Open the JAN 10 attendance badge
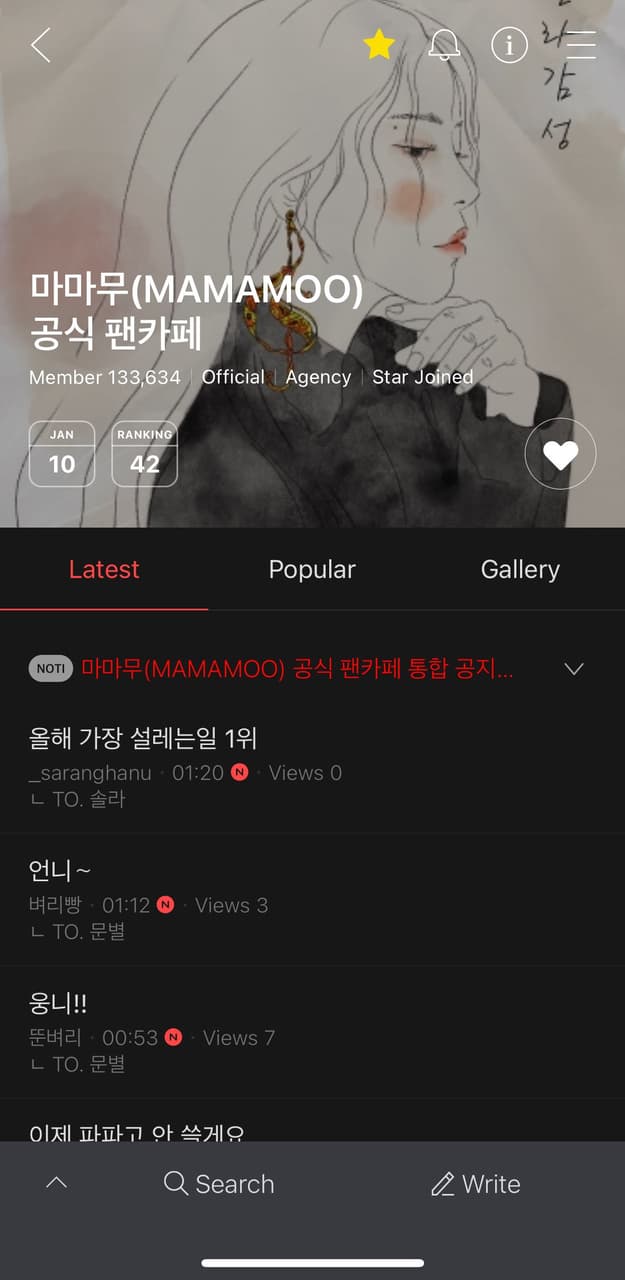The height and width of the screenshot is (1280, 625). (62, 454)
